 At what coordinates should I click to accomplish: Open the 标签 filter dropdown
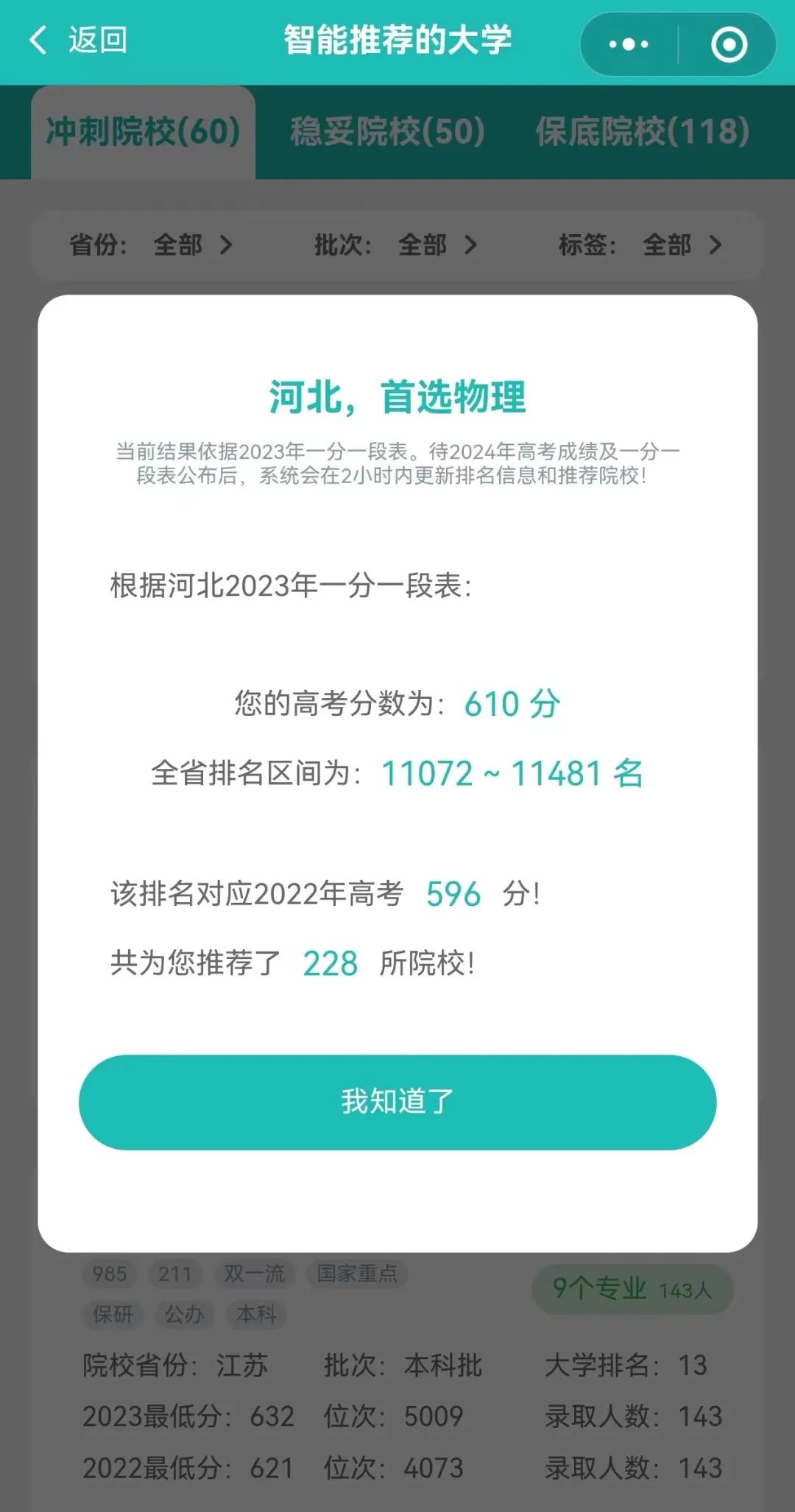pyautogui.click(x=640, y=245)
